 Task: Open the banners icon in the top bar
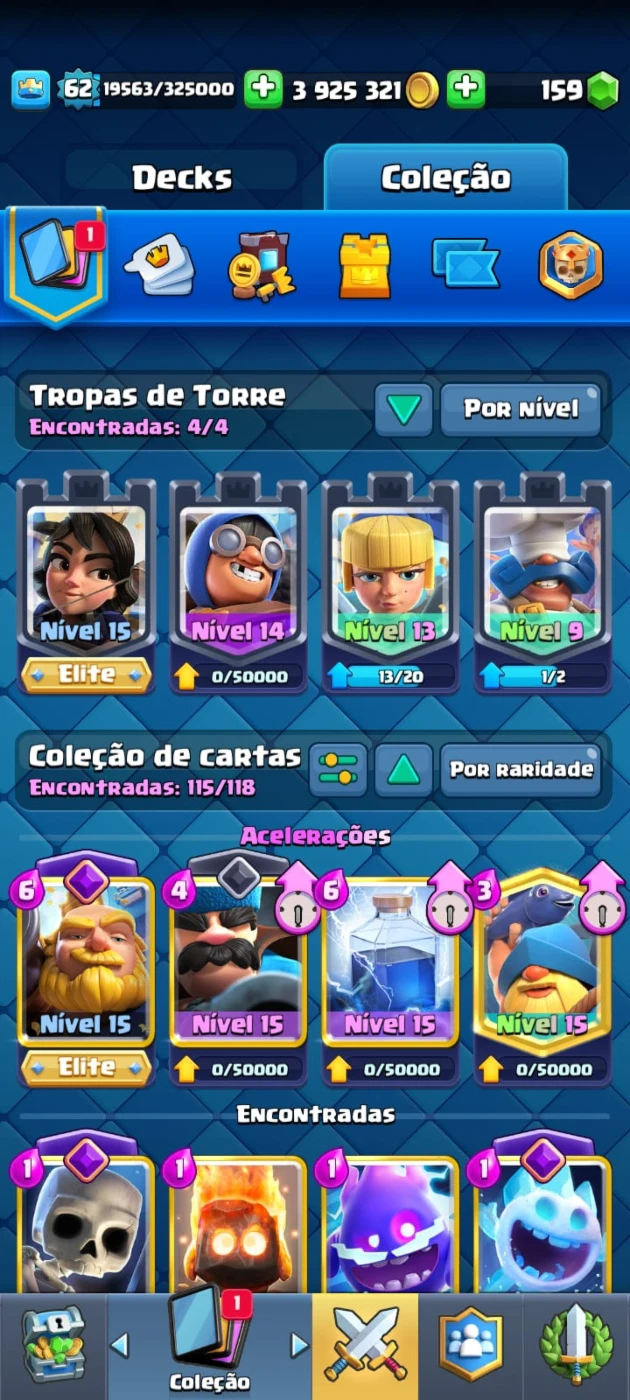pyautogui.click(x=465, y=263)
